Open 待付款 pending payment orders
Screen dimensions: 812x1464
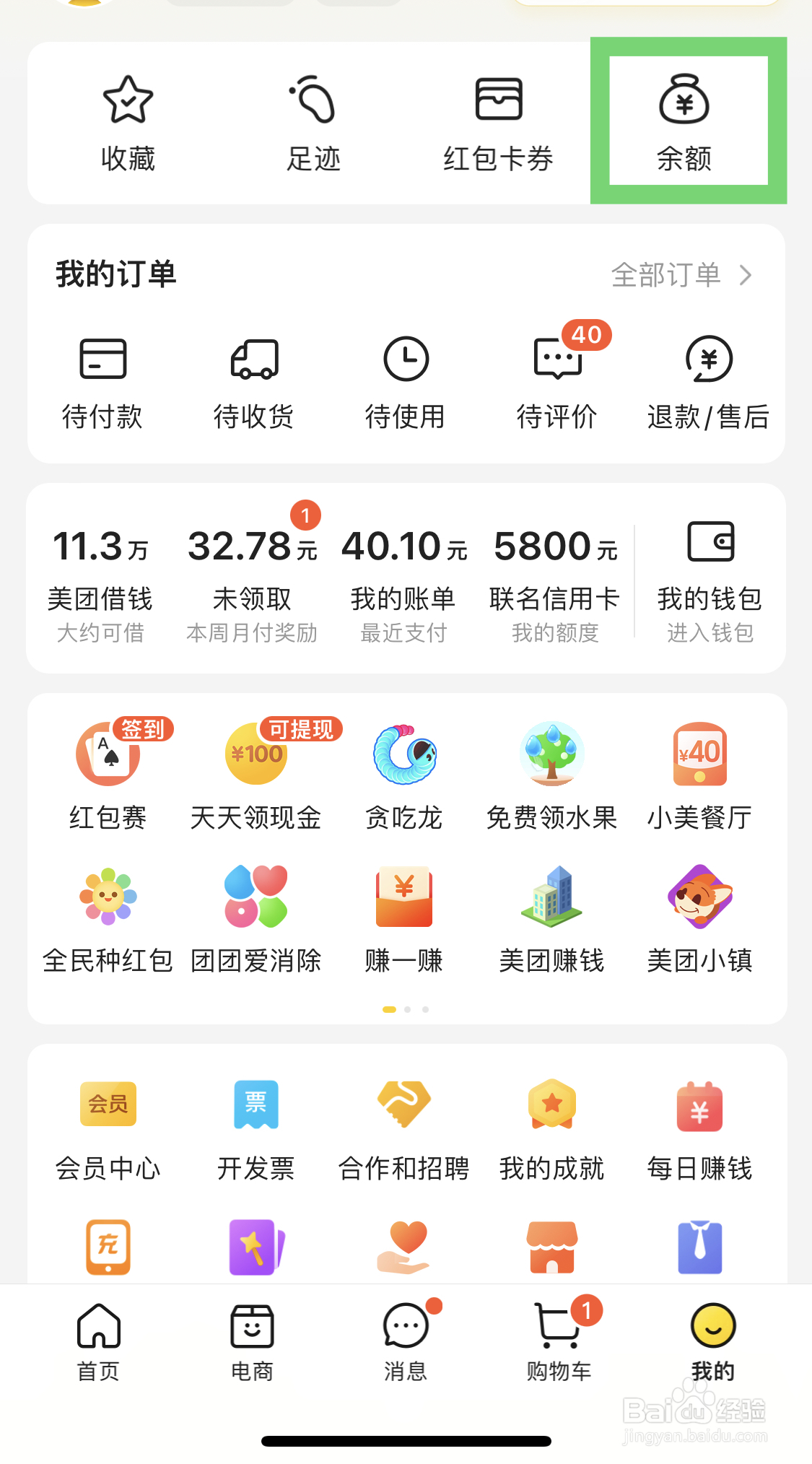point(103,383)
